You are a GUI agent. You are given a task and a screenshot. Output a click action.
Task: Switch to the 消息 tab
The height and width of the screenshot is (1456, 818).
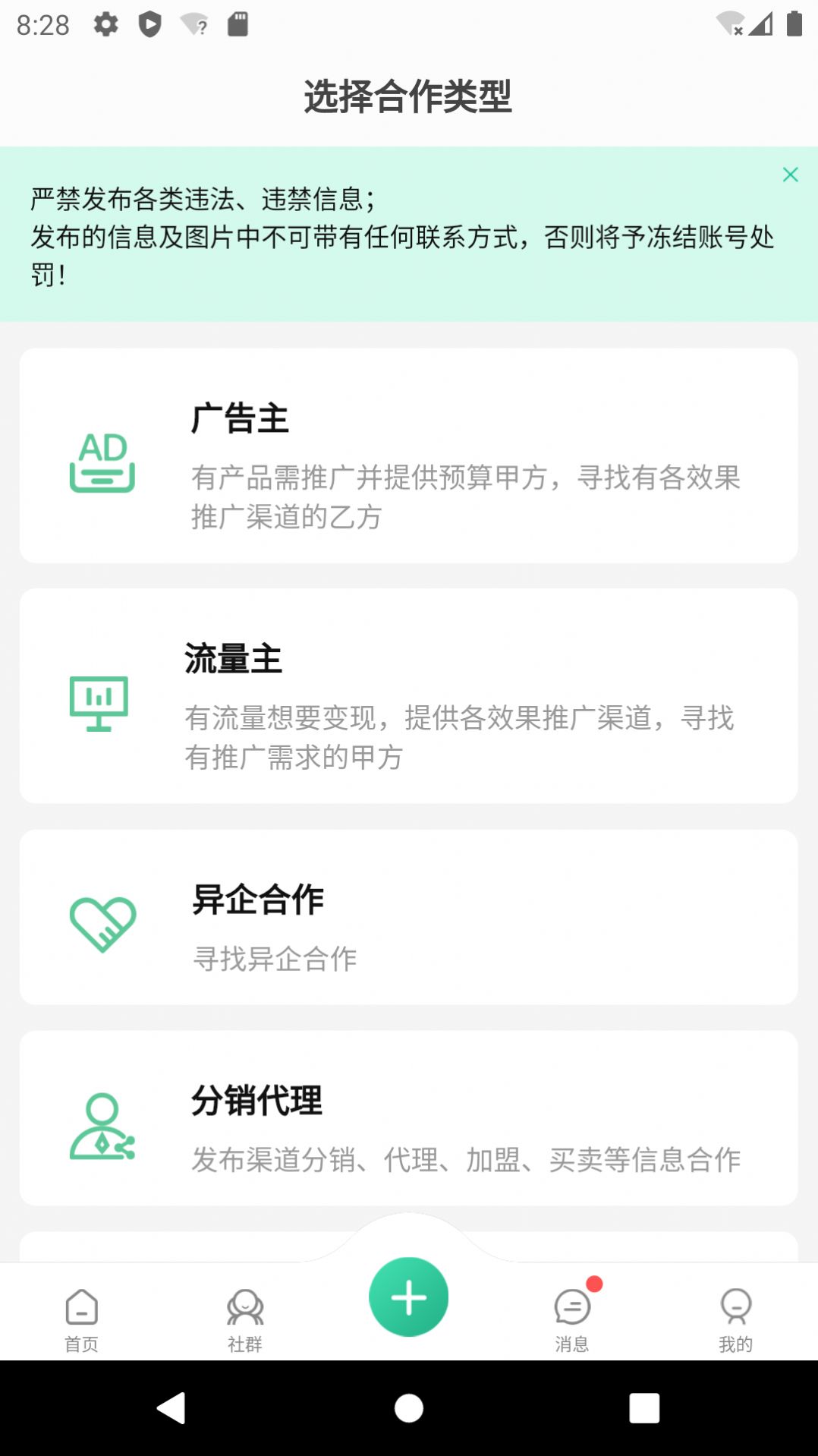tap(572, 1317)
